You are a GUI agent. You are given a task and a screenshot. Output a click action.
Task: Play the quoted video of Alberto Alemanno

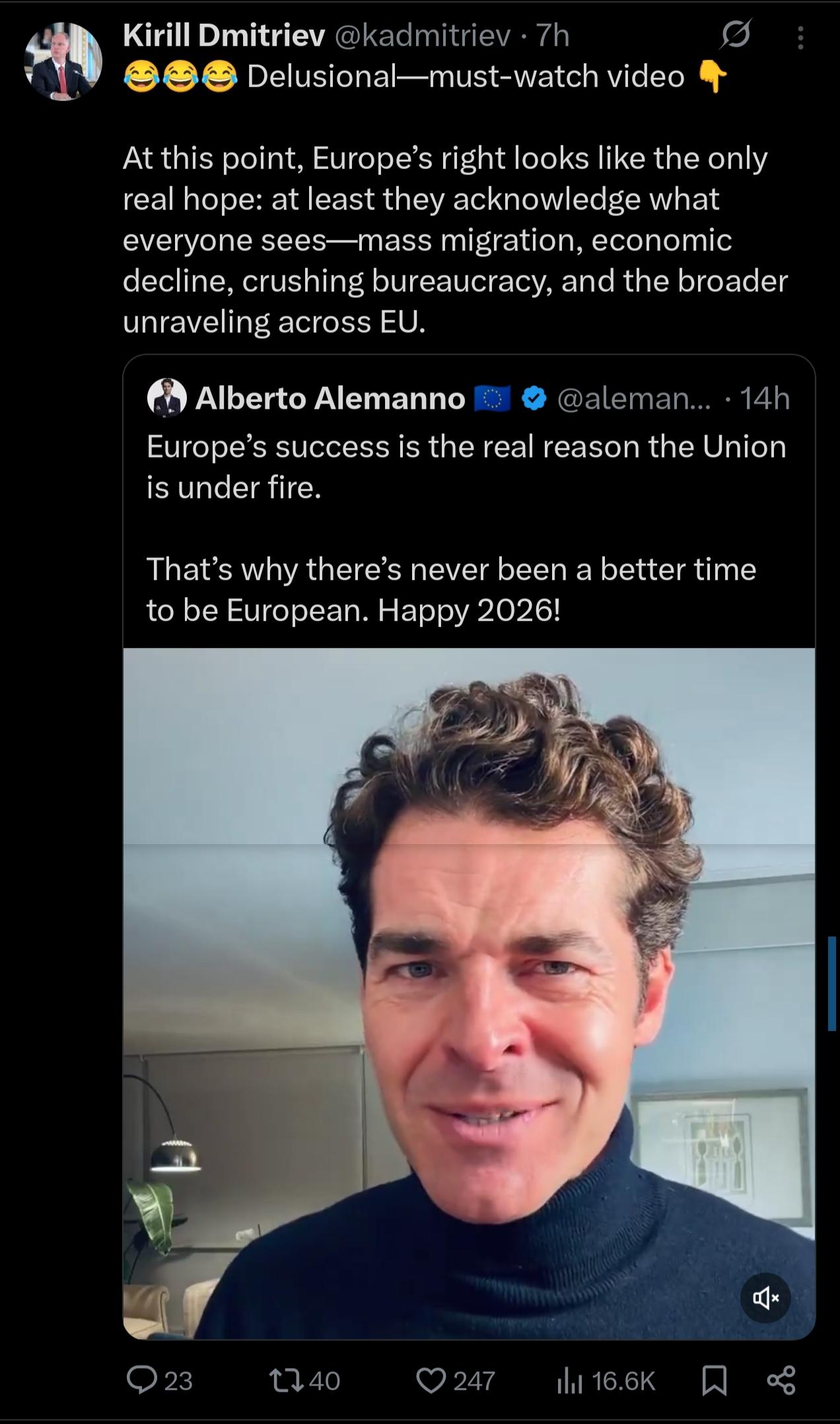[x=469, y=991]
